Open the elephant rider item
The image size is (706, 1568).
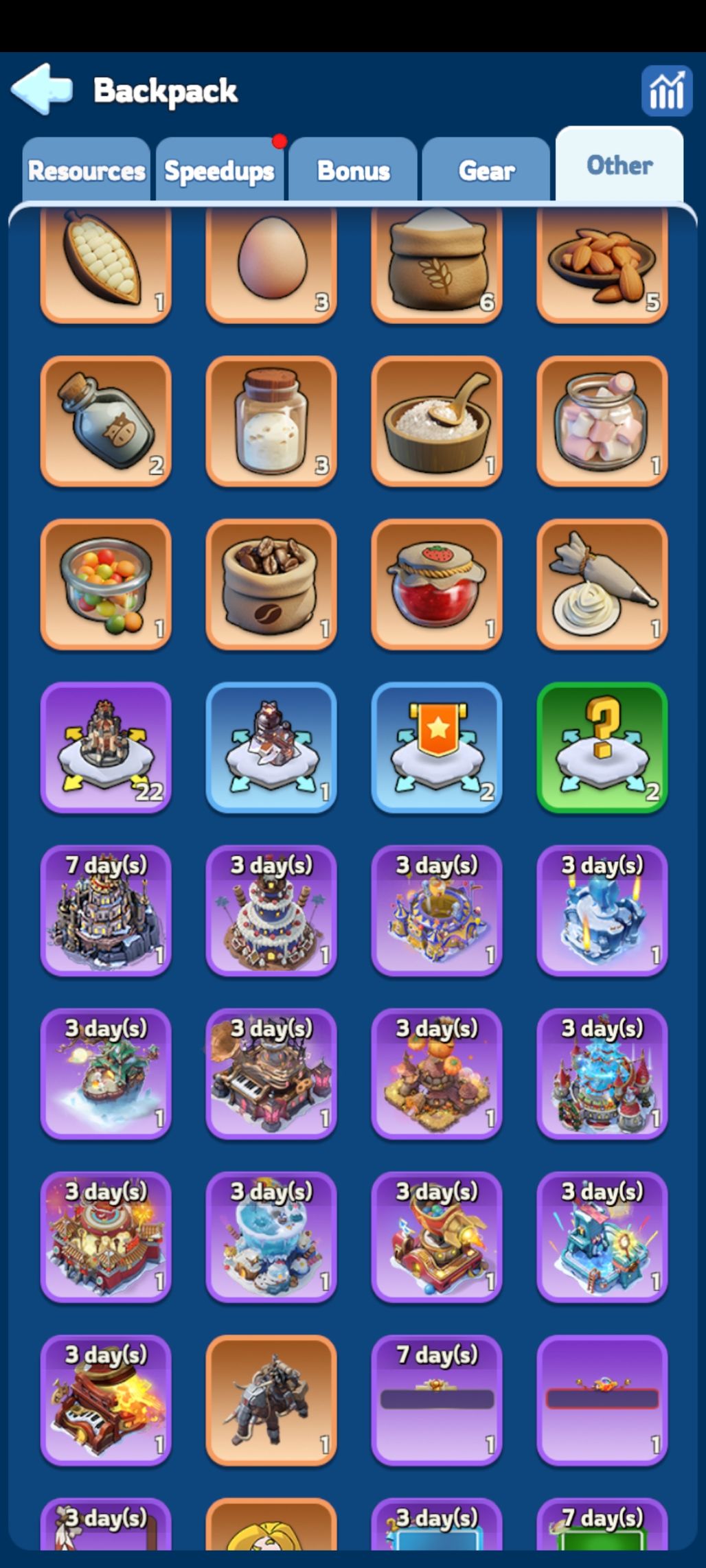271,1400
